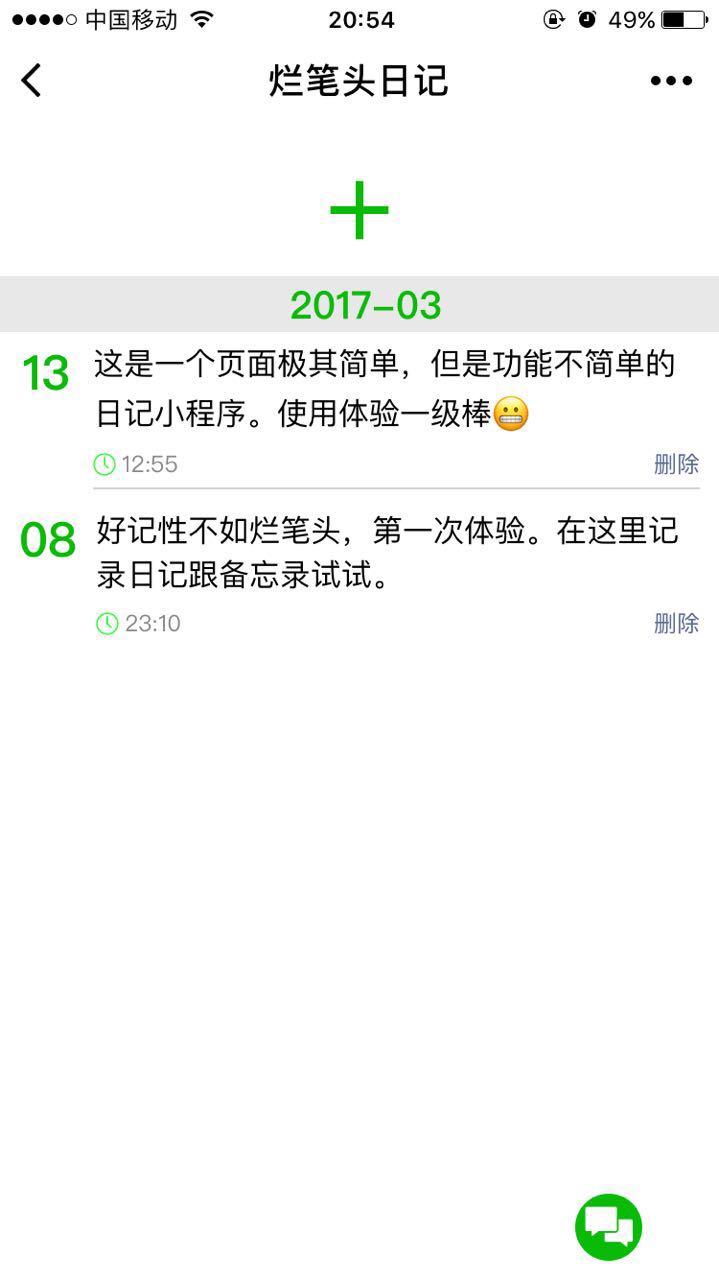Add a new diary entry with plus
The image size is (719, 1280).
(359, 209)
